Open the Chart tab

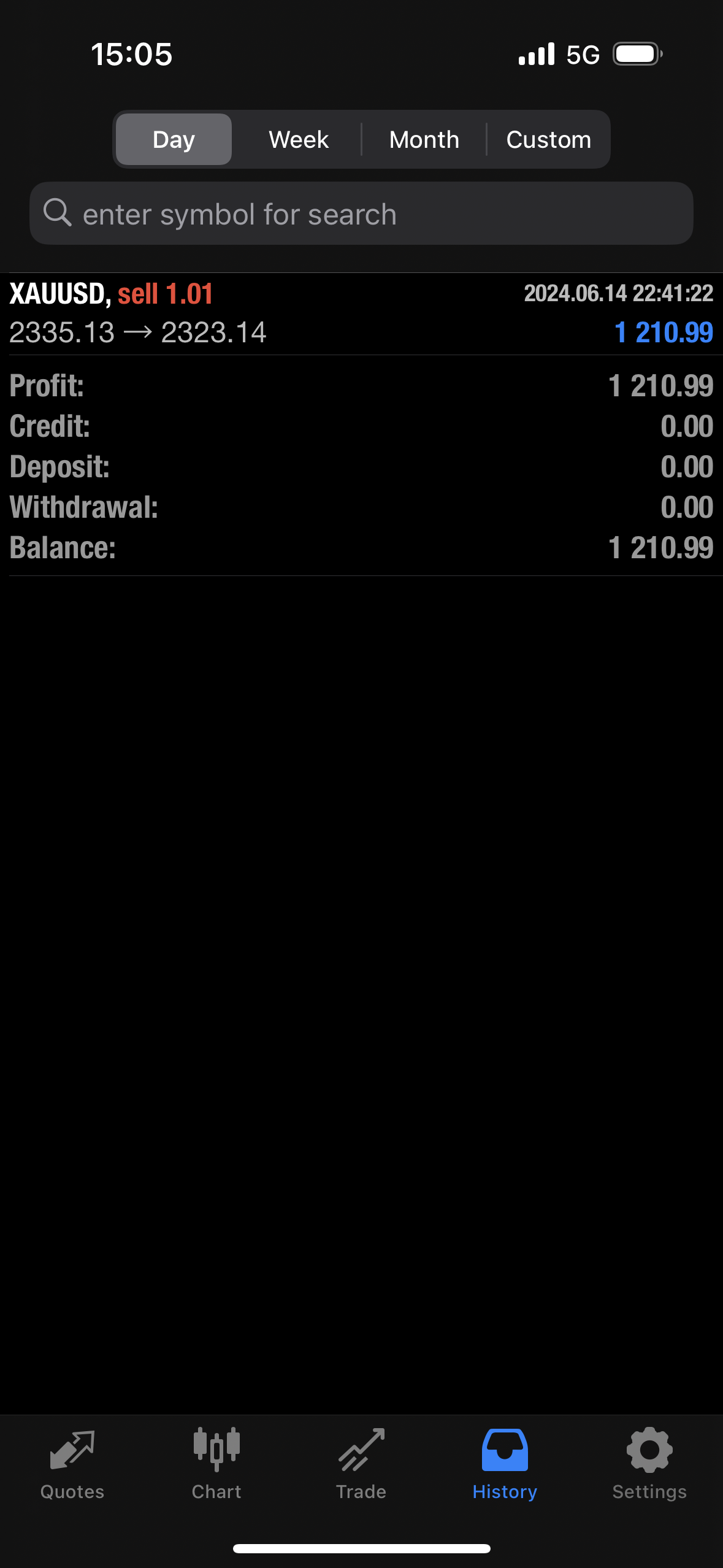click(x=216, y=1464)
